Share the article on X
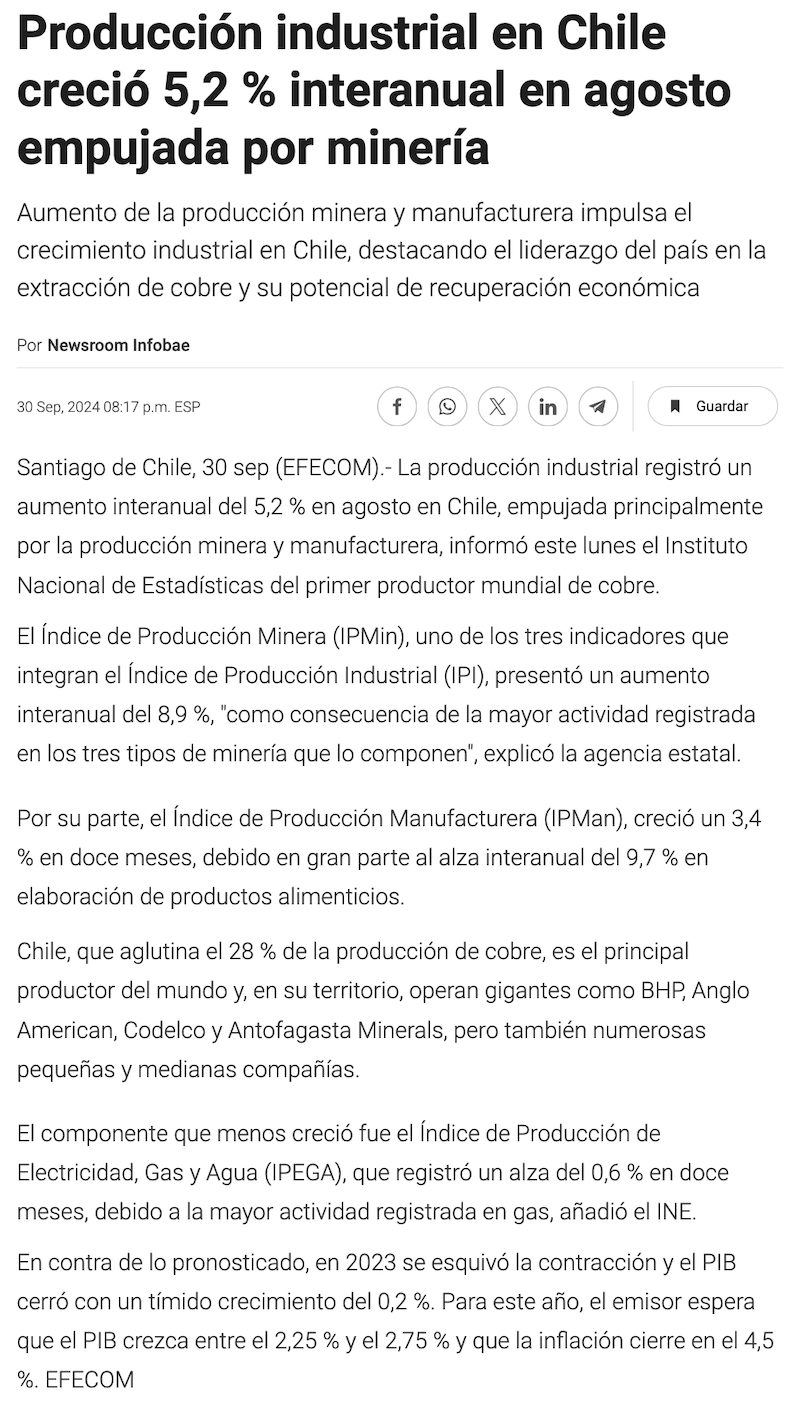This screenshot has height=1415, width=800. tap(497, 407)
